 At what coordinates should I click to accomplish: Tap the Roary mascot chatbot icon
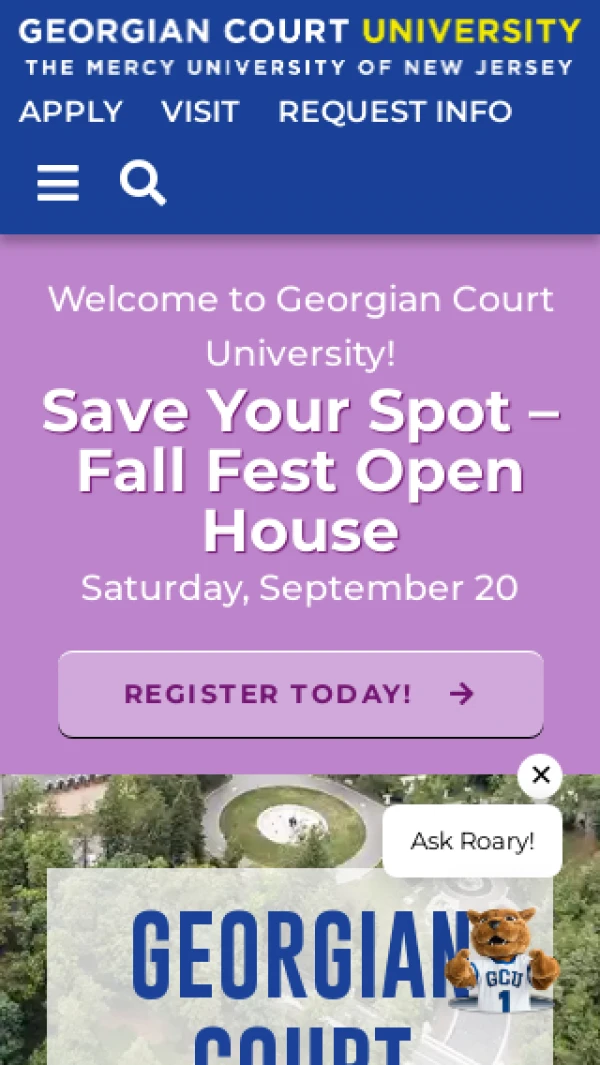coord(502,960)
